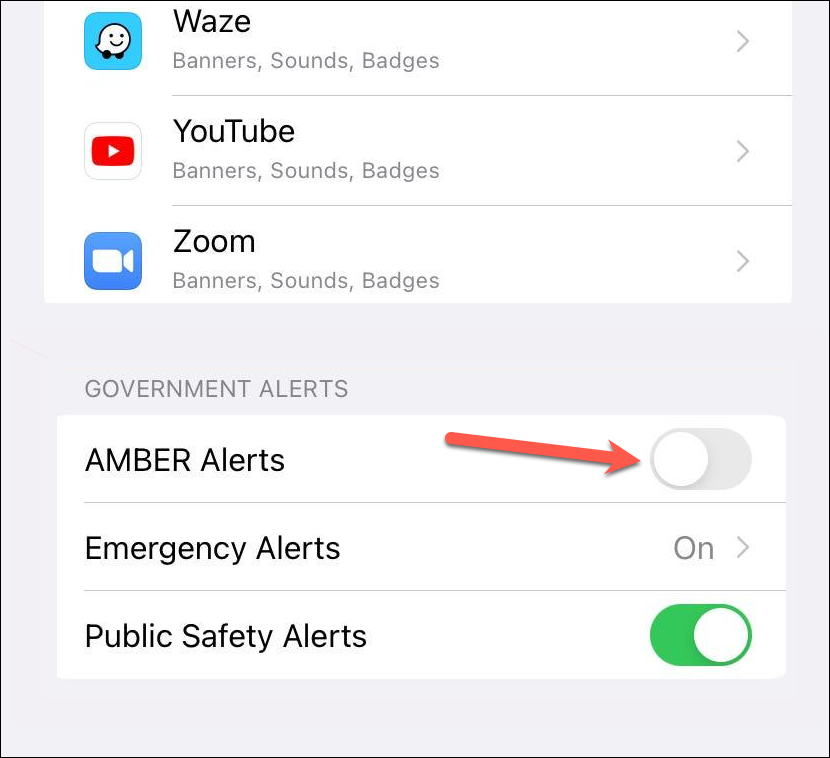
Task: Turn off Public Safety Alerts
Action: click(x=700, y=636)
